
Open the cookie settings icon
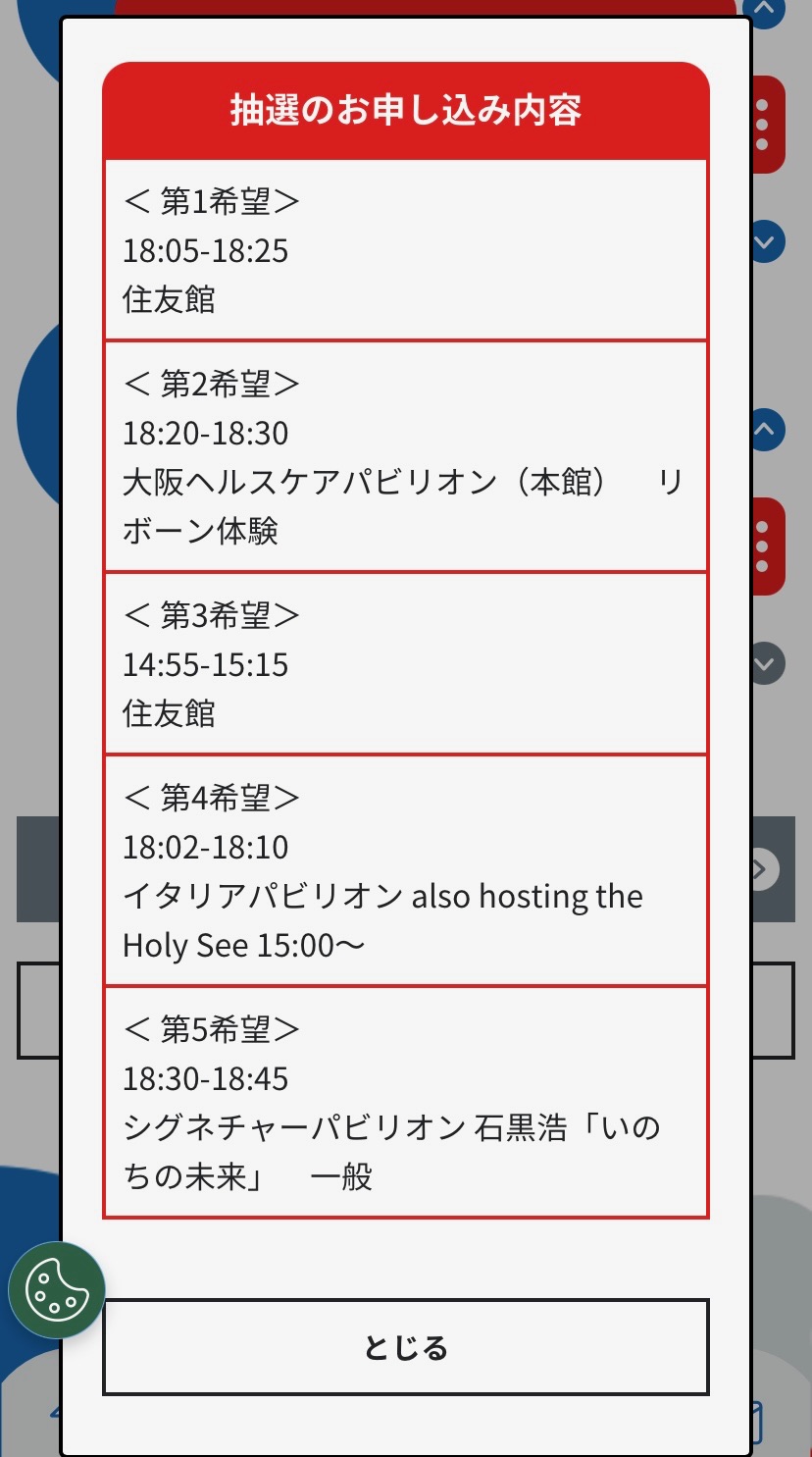click(x=57, y=1289)
